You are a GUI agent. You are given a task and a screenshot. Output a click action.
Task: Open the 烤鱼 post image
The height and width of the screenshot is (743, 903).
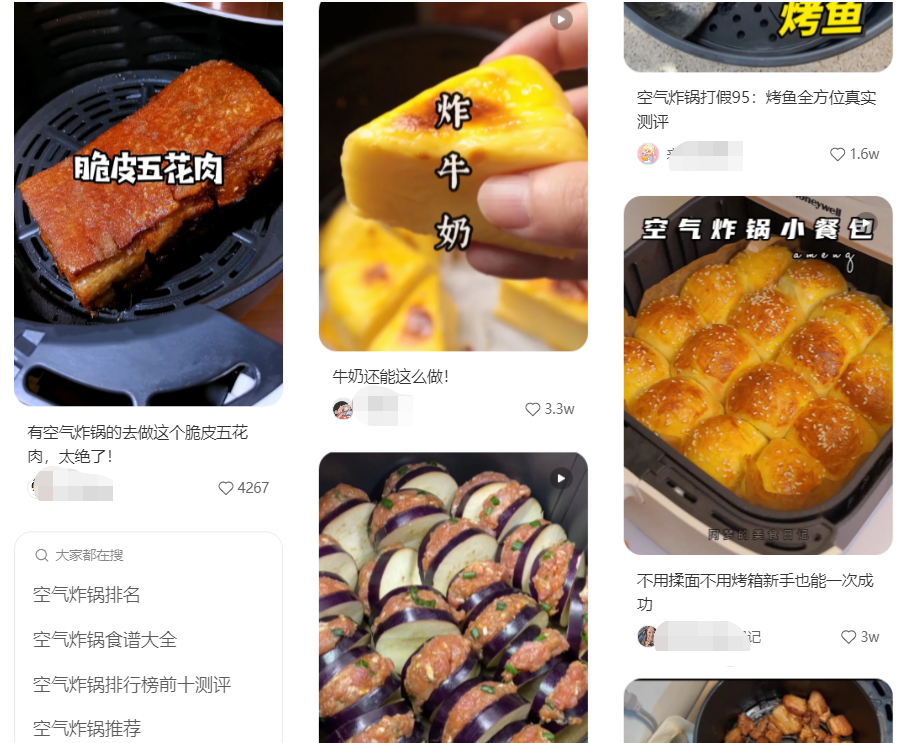pos(758,35)
